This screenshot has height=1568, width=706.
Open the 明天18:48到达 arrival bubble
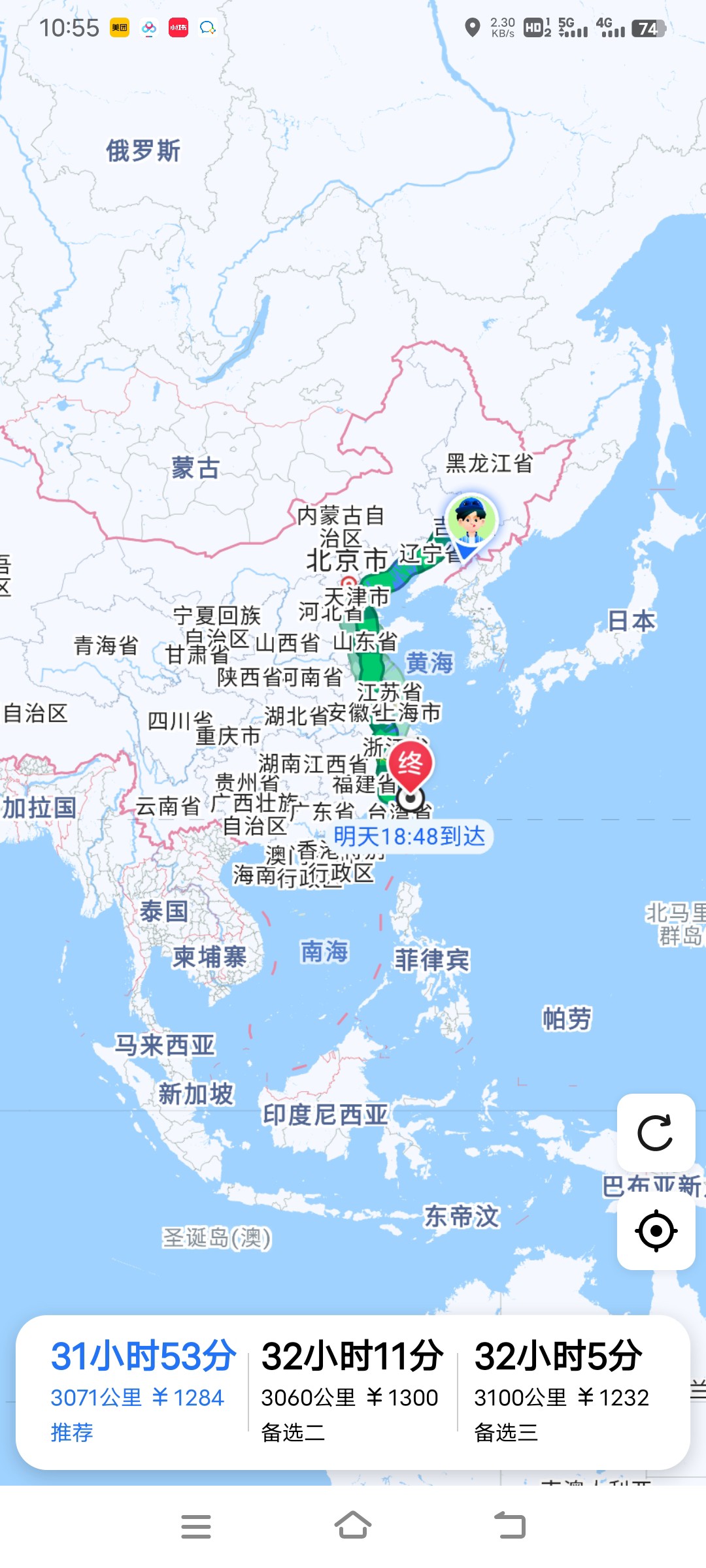pos(409,836)
